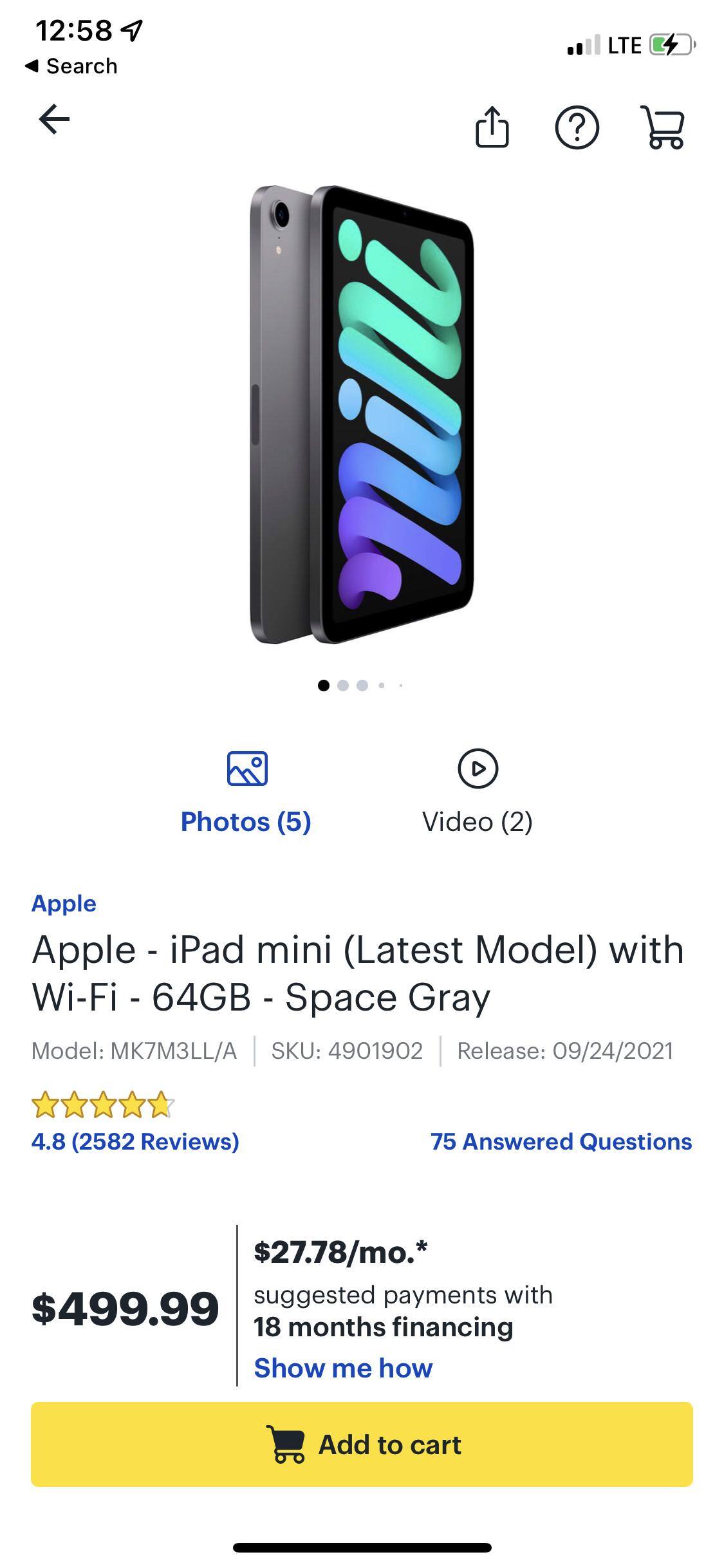Return to Search via status bar label
724x1568 pixels.
pos(71,65)
